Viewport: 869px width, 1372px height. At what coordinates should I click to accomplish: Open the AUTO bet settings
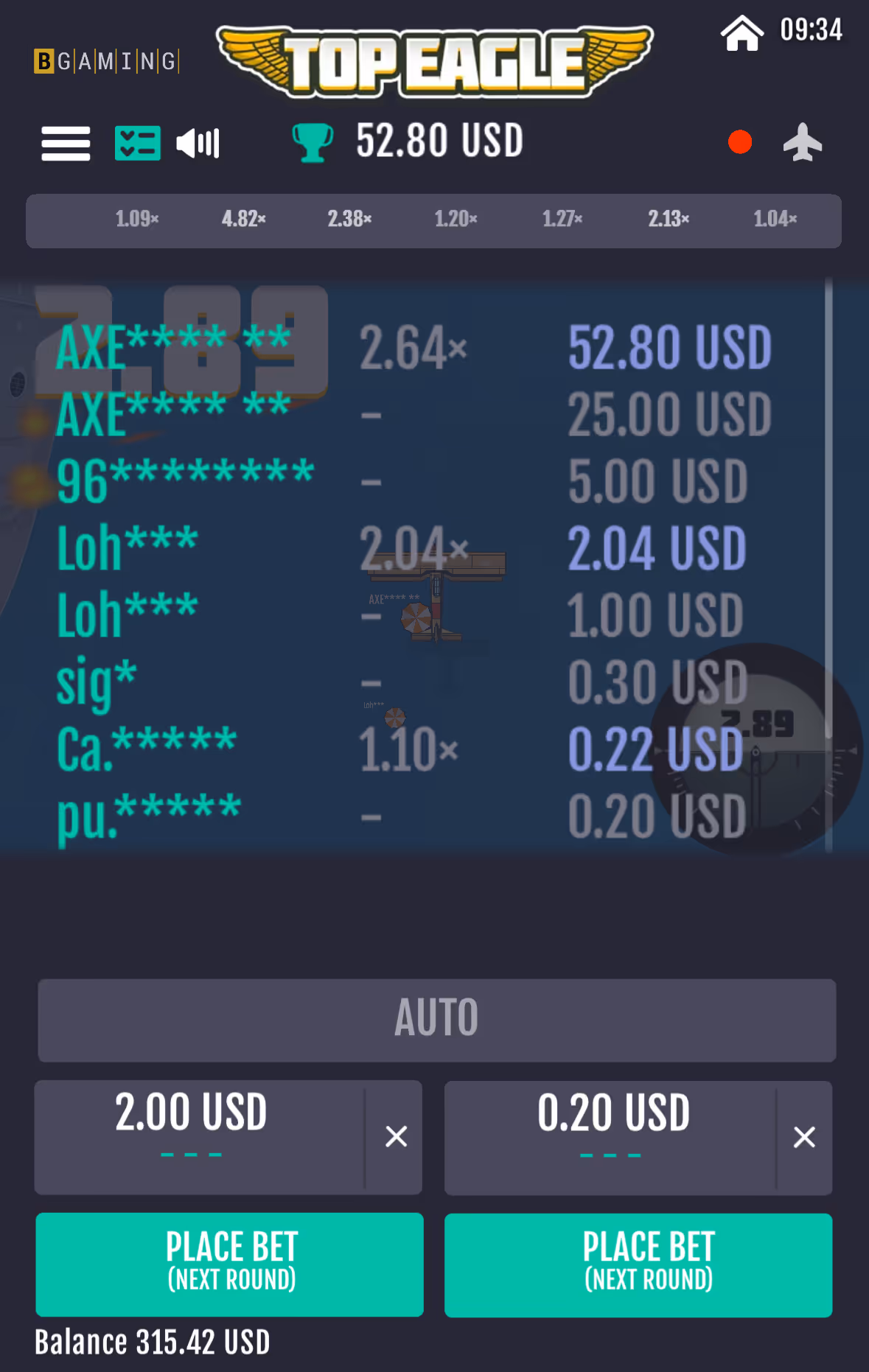[x=437, y=1020]
